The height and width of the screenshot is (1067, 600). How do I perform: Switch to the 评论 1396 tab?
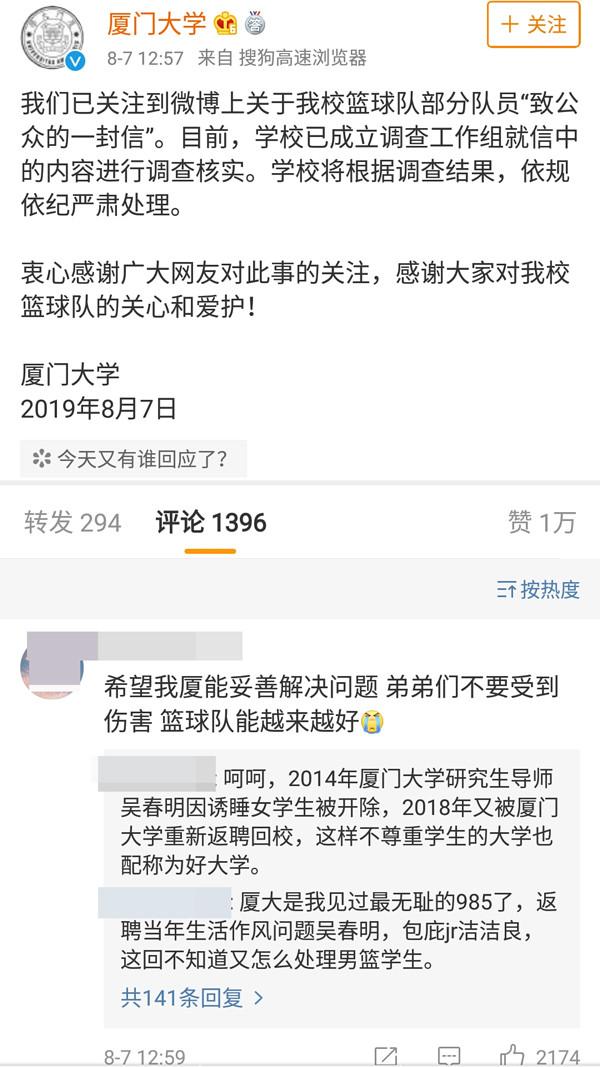211,522
